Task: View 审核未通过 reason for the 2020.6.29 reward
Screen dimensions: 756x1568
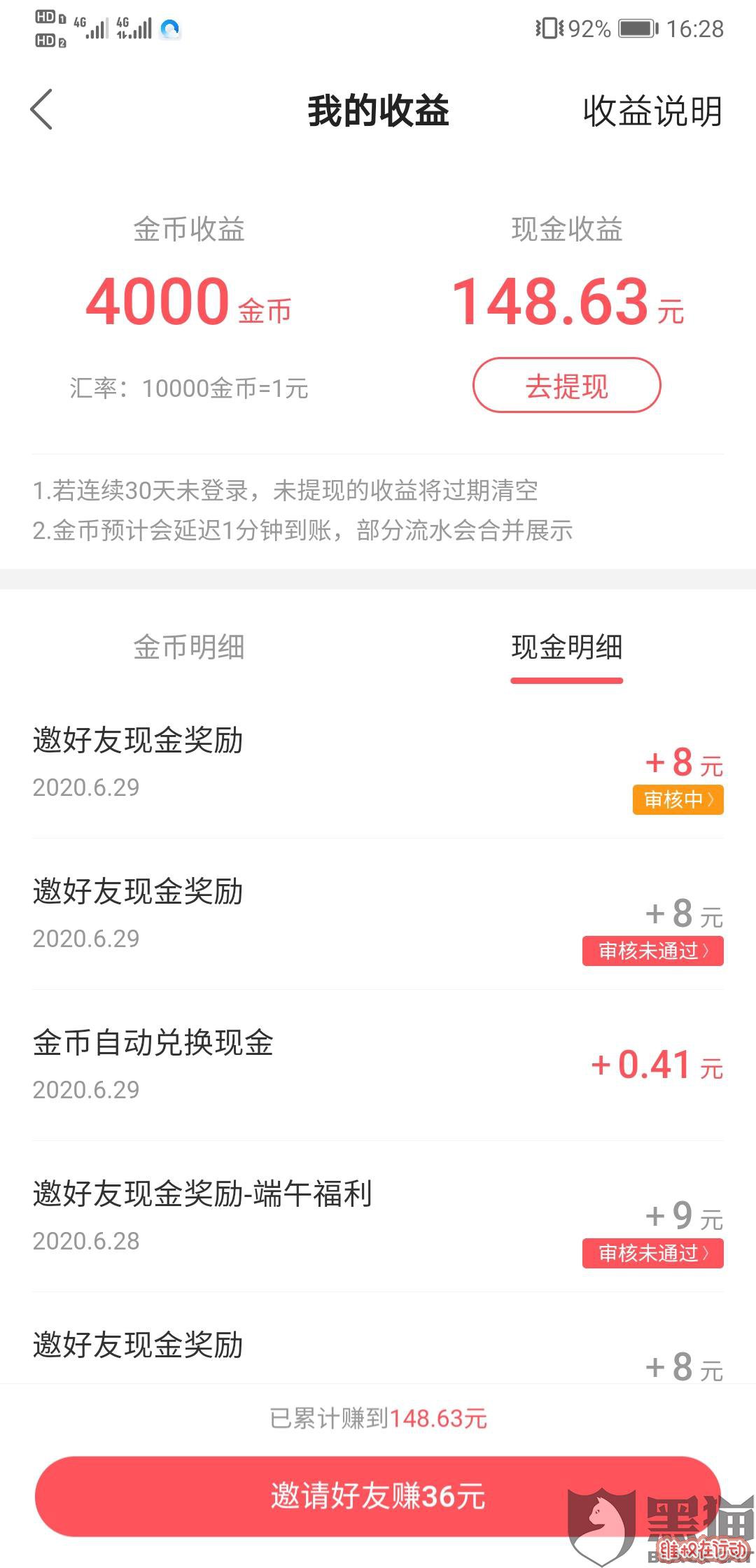Action: [x=653, y=951]
